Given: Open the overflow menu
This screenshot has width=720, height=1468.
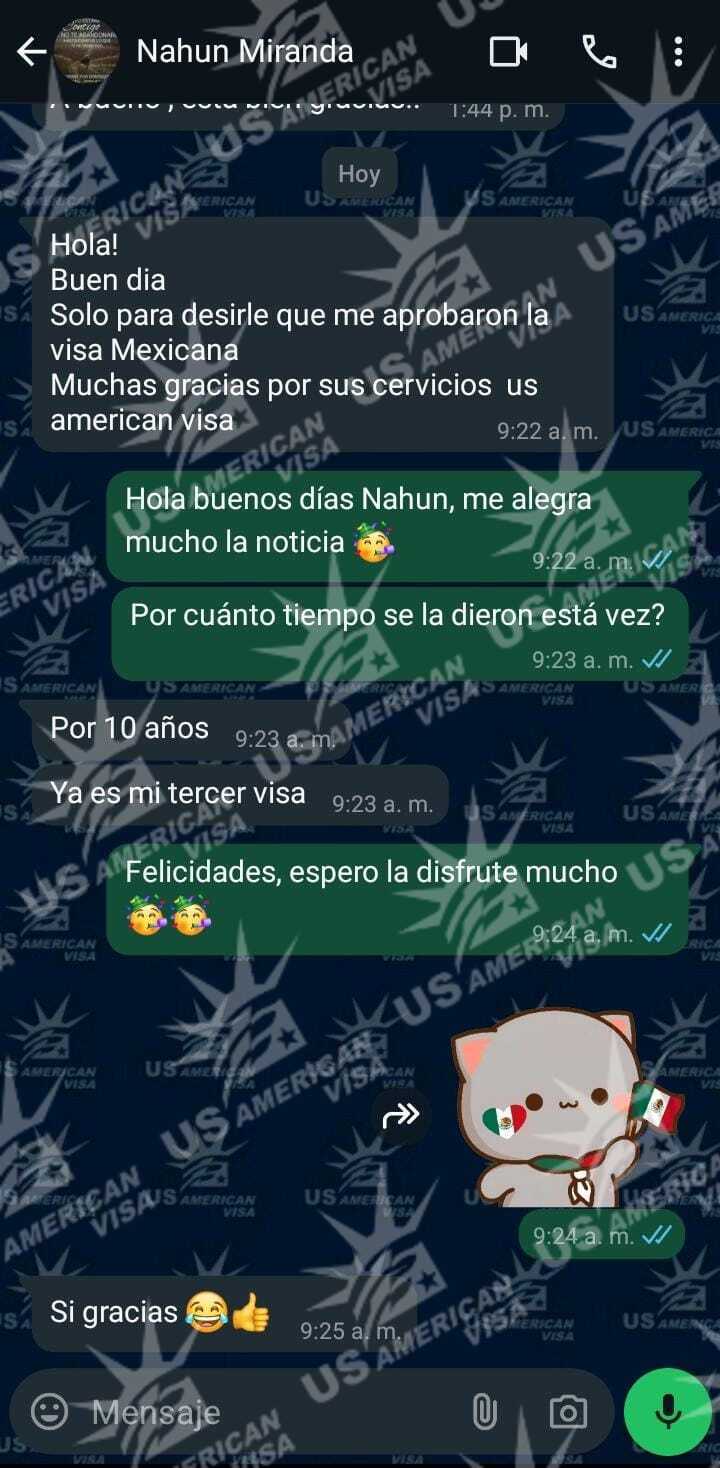Looking at the screenshot, I should tap(679, 52).
